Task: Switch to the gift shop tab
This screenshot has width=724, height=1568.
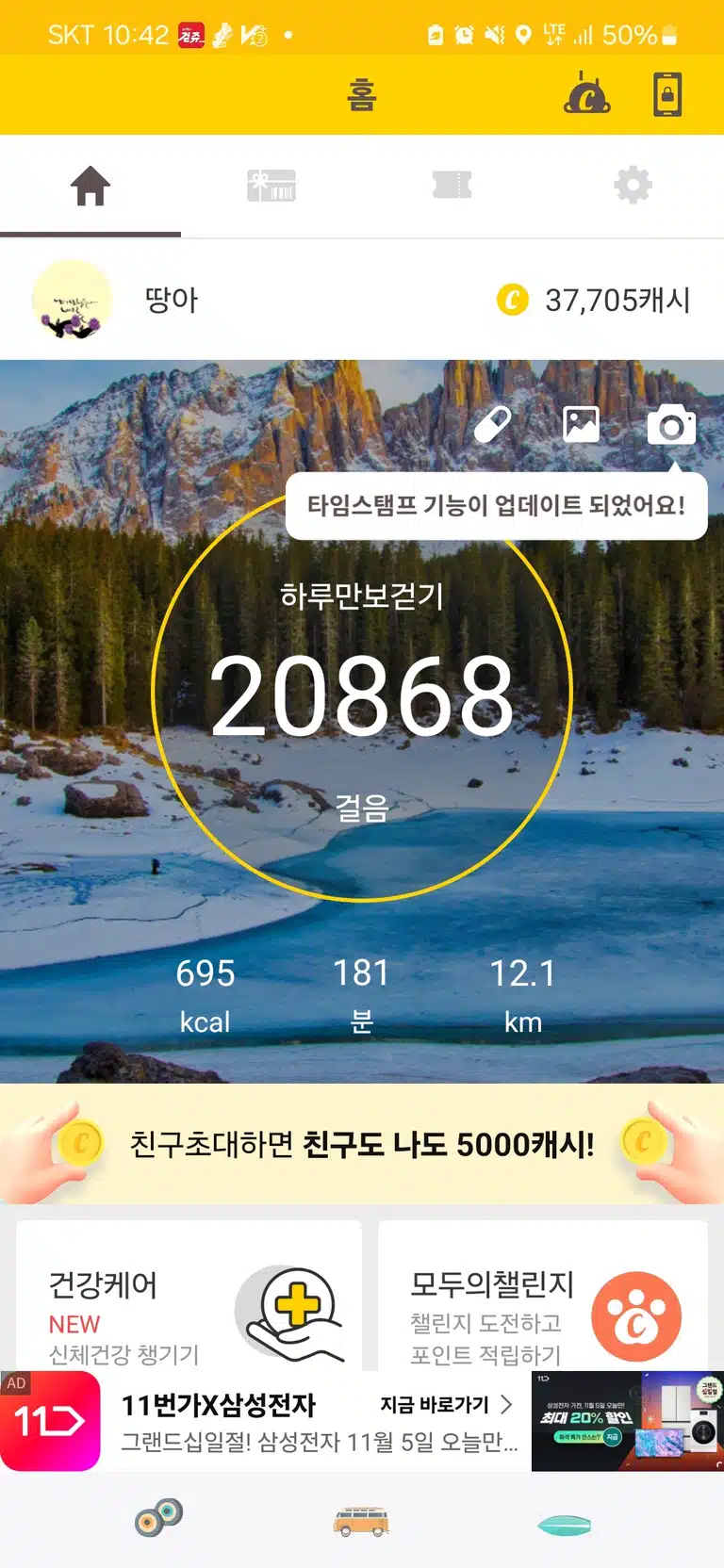Action: click(271, 186)
